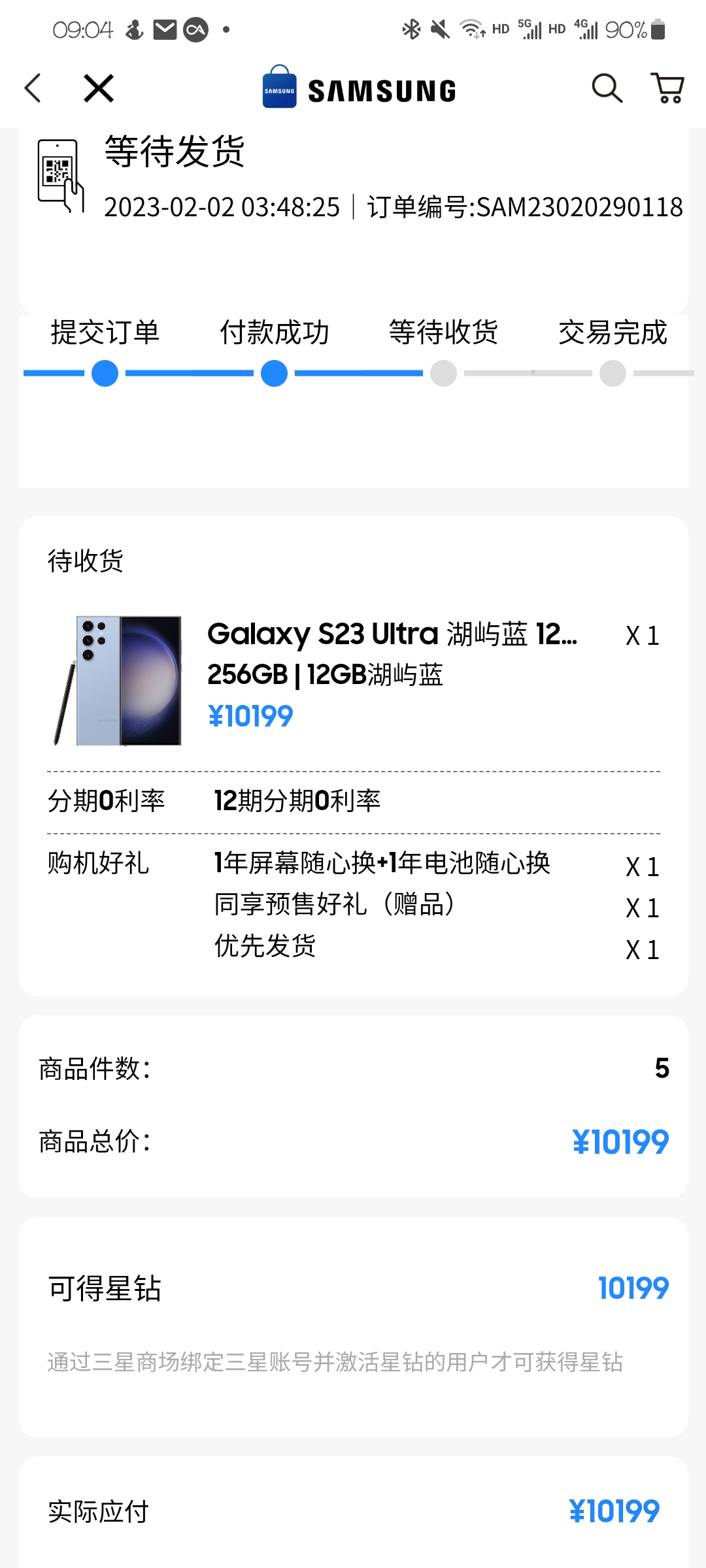The width and height of the screenshot is (706, 1568).
Task: Tap the Bluetooth icon in the status bar
Action: (x=412, y=29)
